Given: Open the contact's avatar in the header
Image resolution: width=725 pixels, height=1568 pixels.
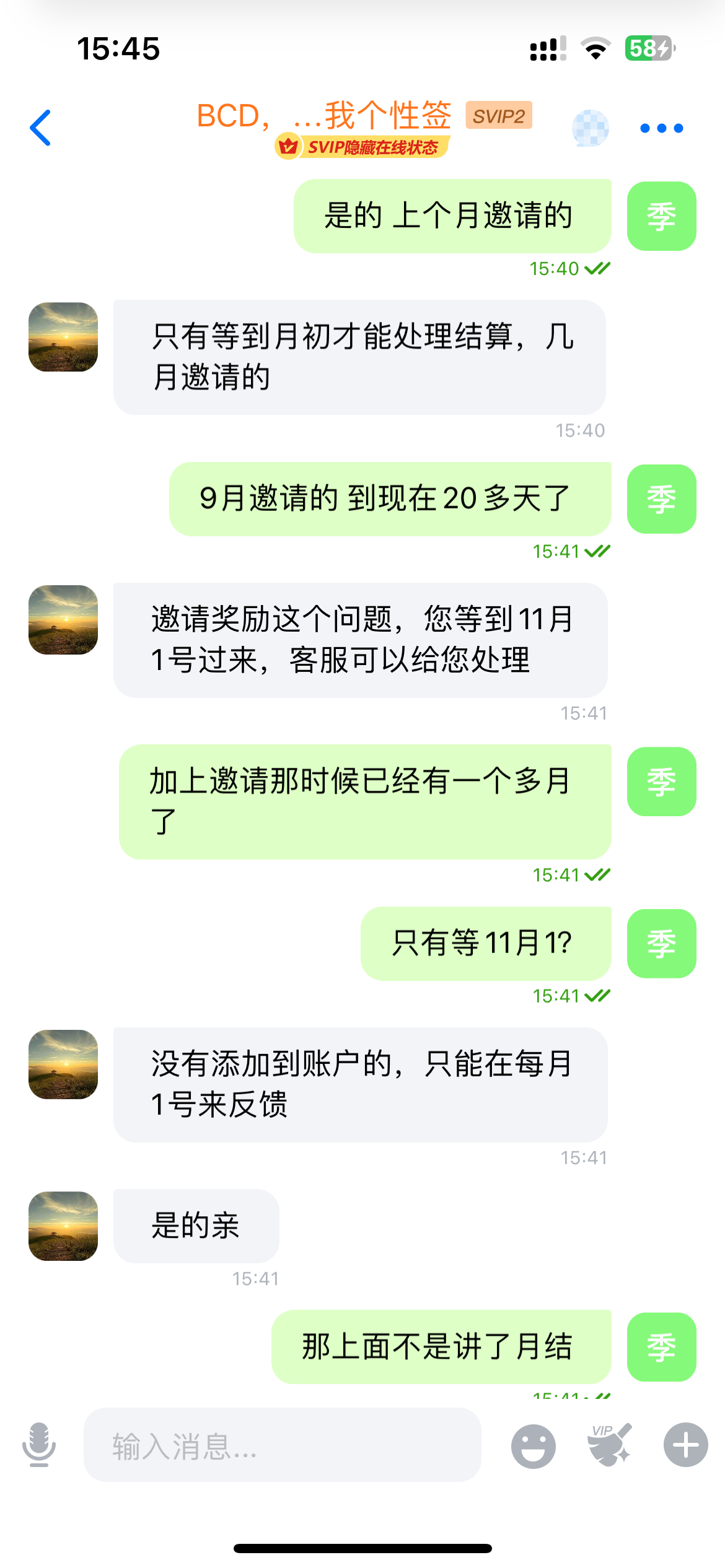Looking at the screenshot, I should point(590,128).
